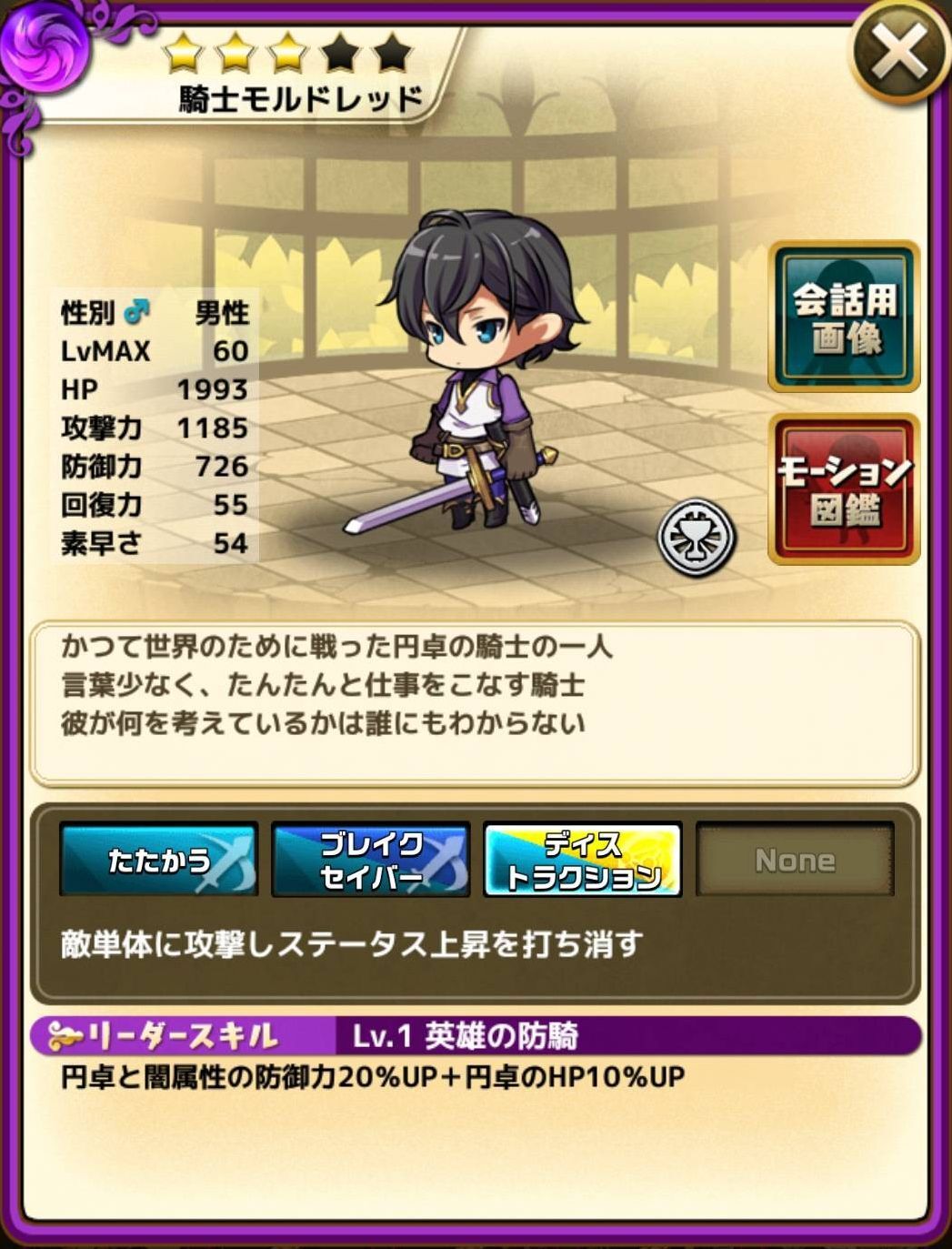The height and width of the screenshot is (1249, 952).
Task: Tap the silver trophy badge icon
Action: click(696, 538)
